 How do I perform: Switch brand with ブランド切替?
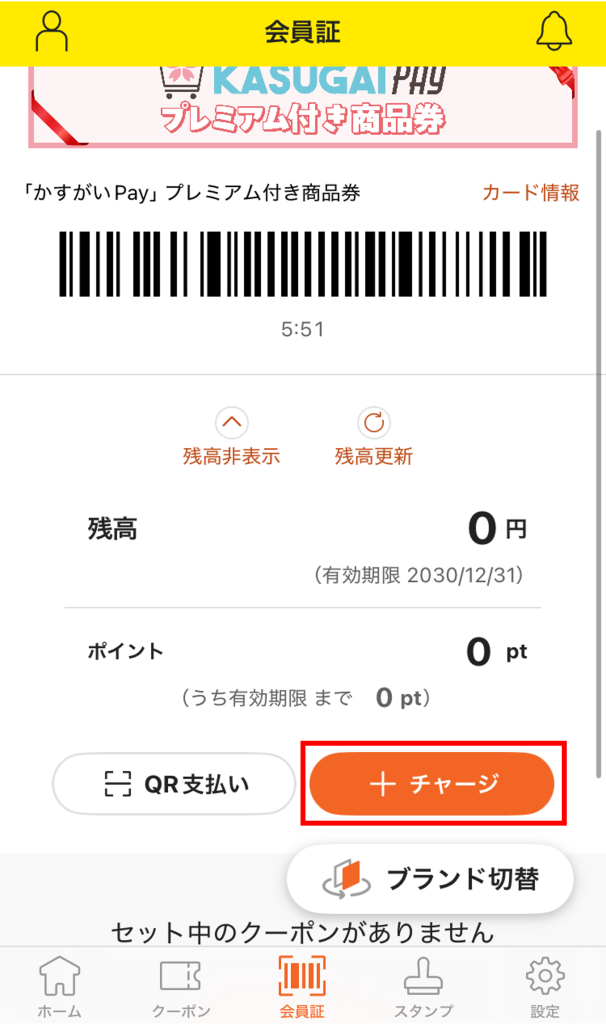tap(430, 879)
